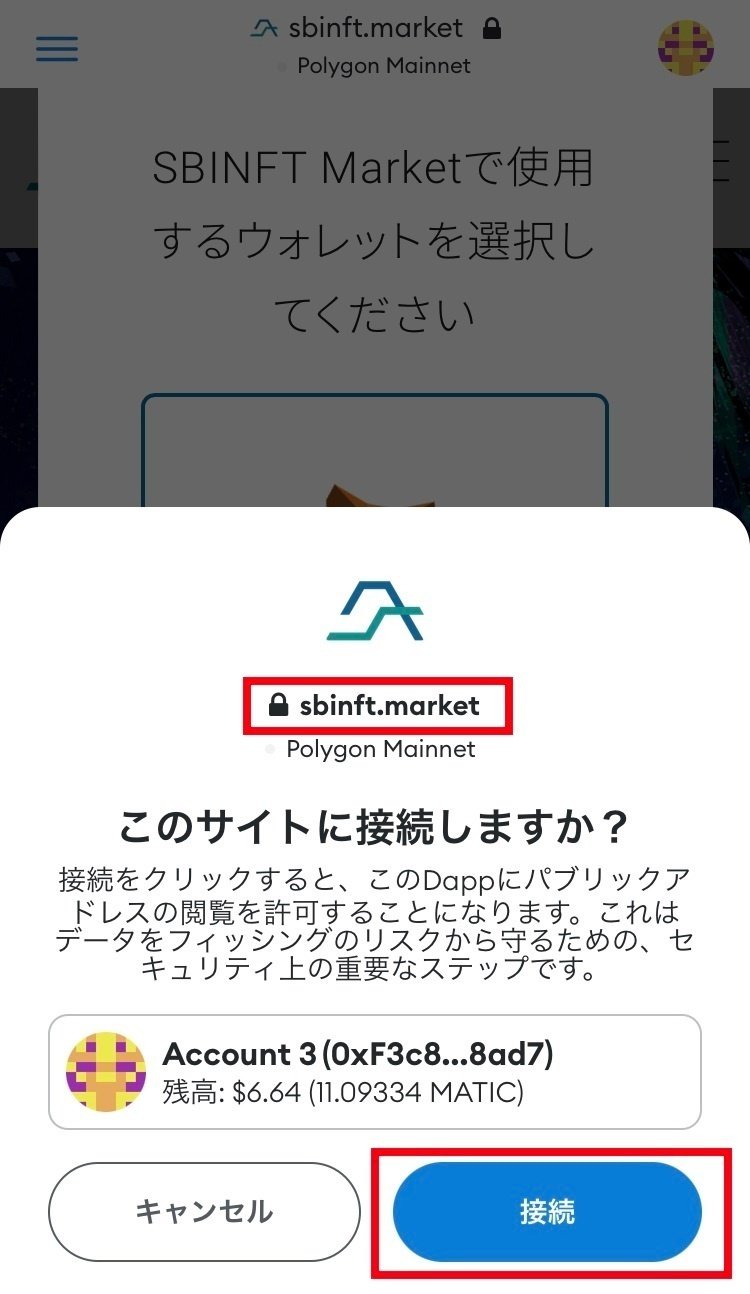
Task: Tap 接続 to connect the wallet
Action: point(547,1212)
